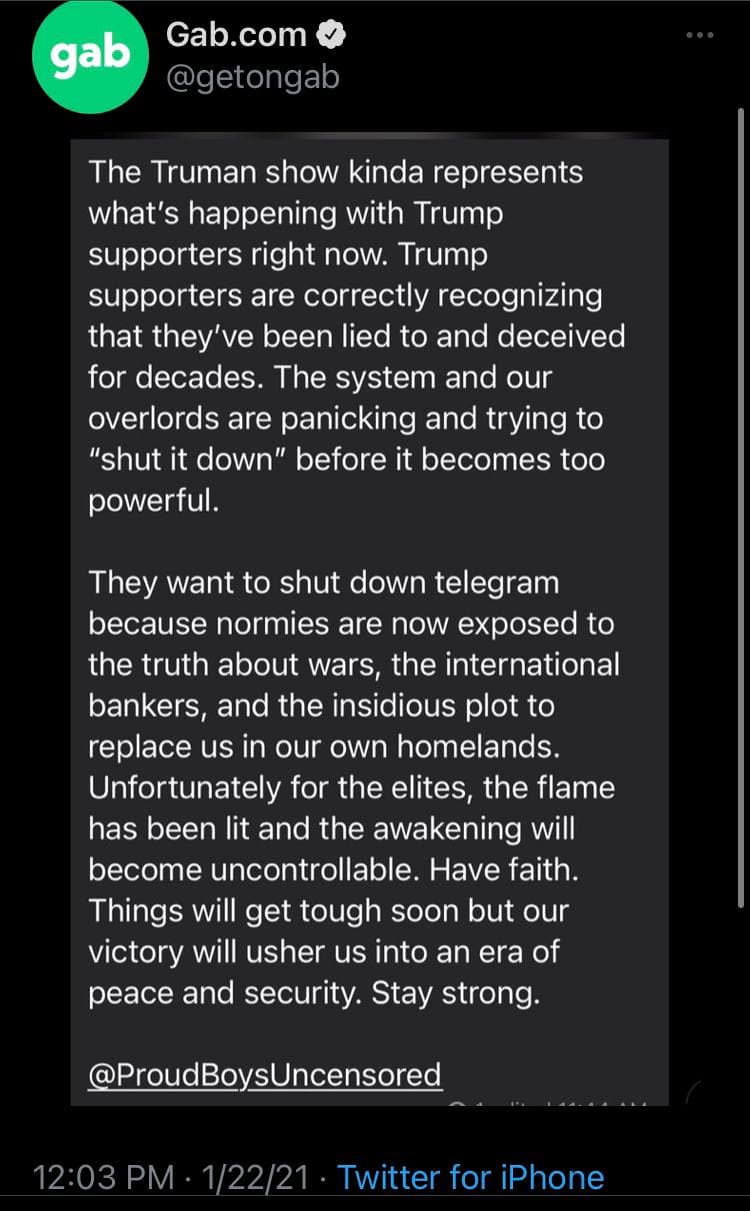The image size is (750, 1211).
Task: Open the Twitter for iPhone source link
Action: click(x=470, y=1177)
